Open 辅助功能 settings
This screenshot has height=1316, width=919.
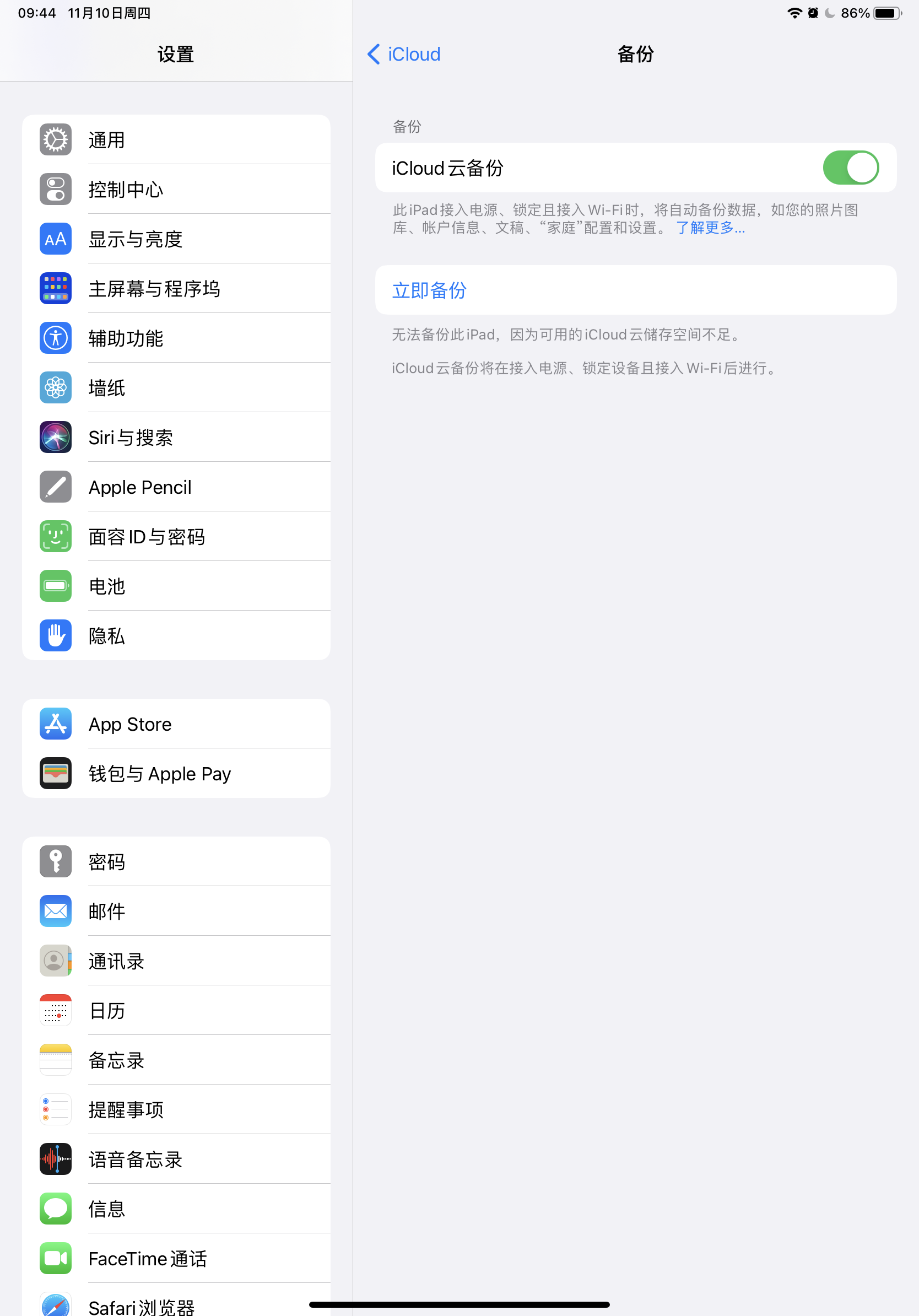click(x=176, y=338)
